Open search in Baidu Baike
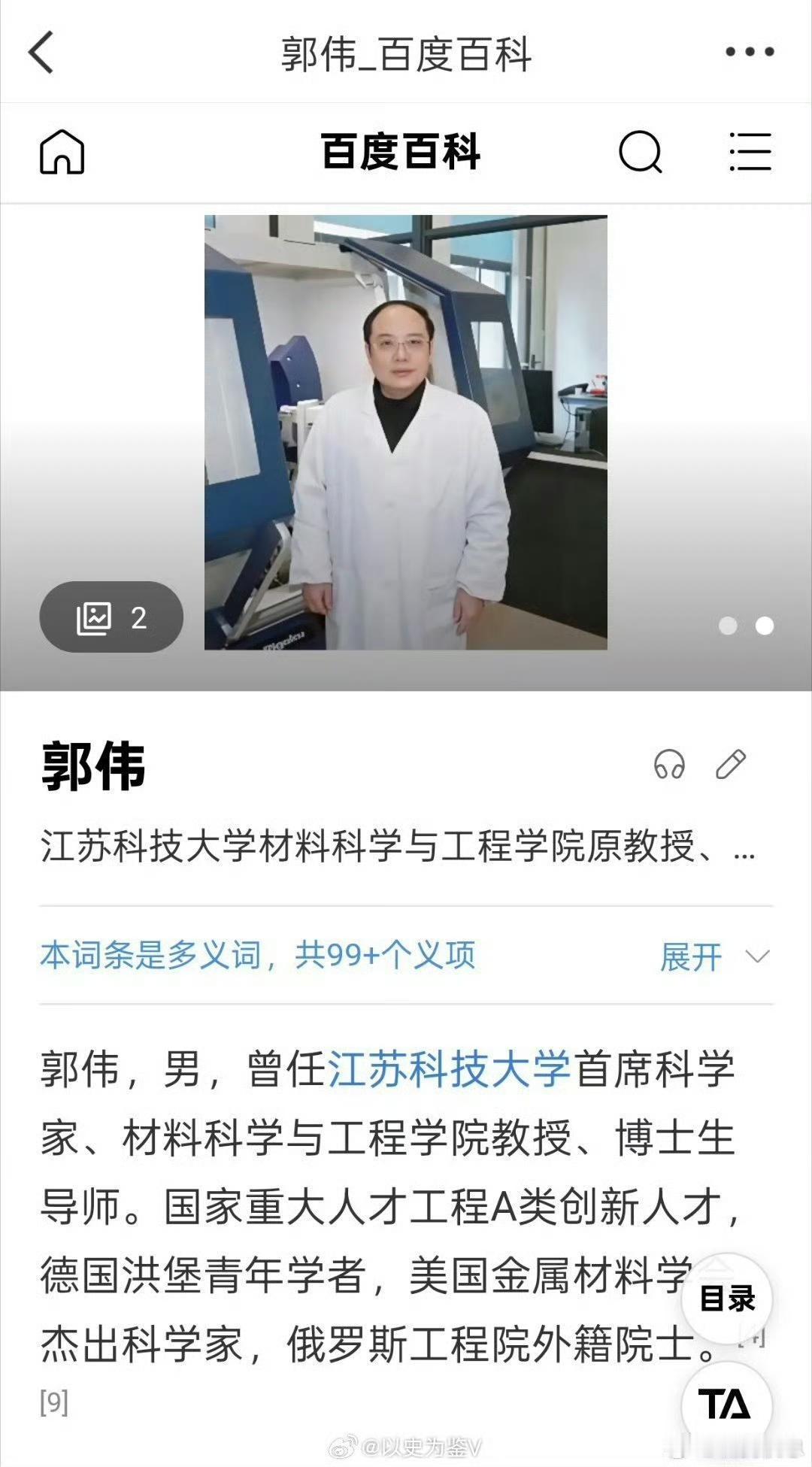The image size is (812, 1467). pyautogui.click(x=641, y=150)
